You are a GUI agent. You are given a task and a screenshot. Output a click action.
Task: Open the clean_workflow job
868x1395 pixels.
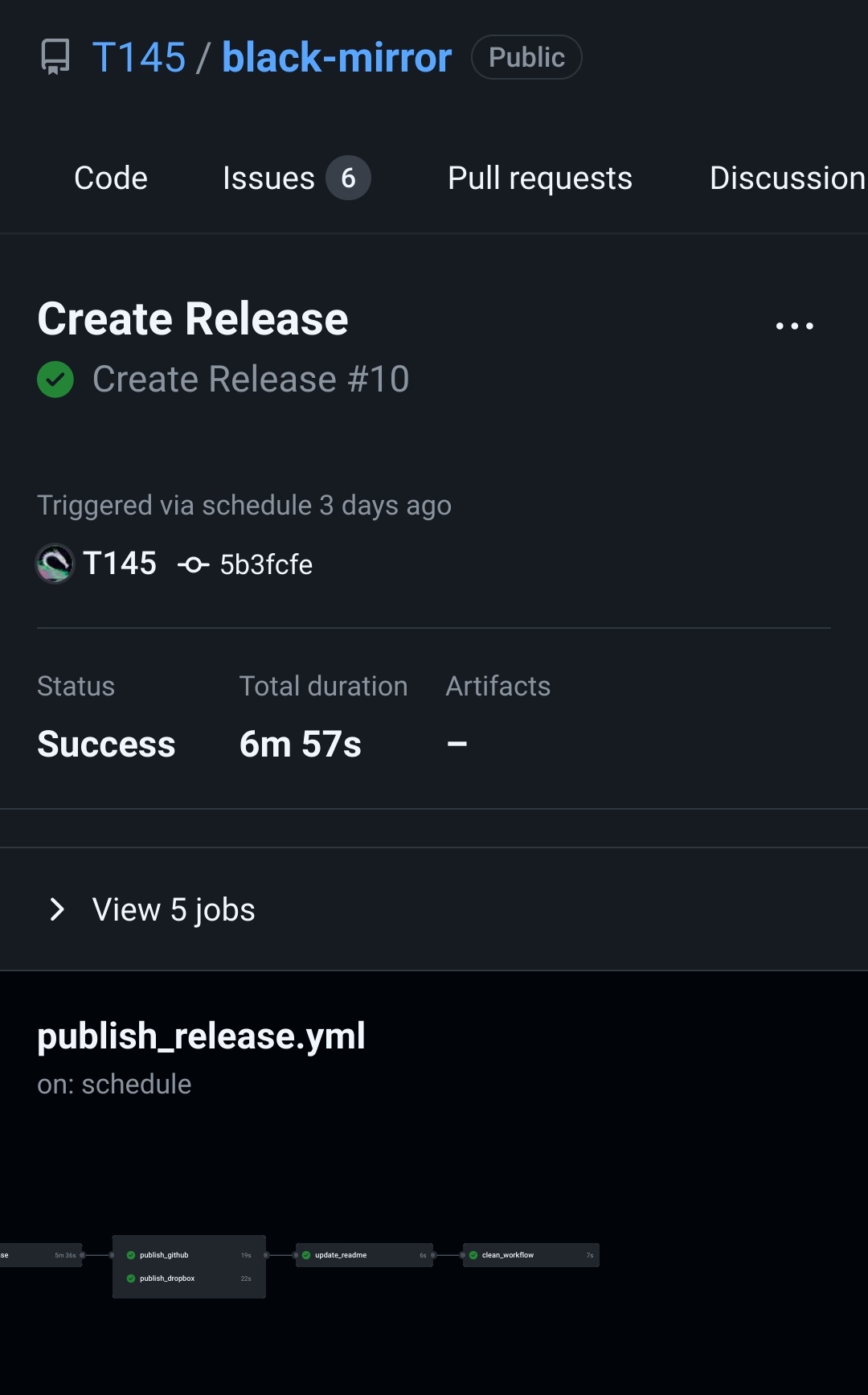507,1255
